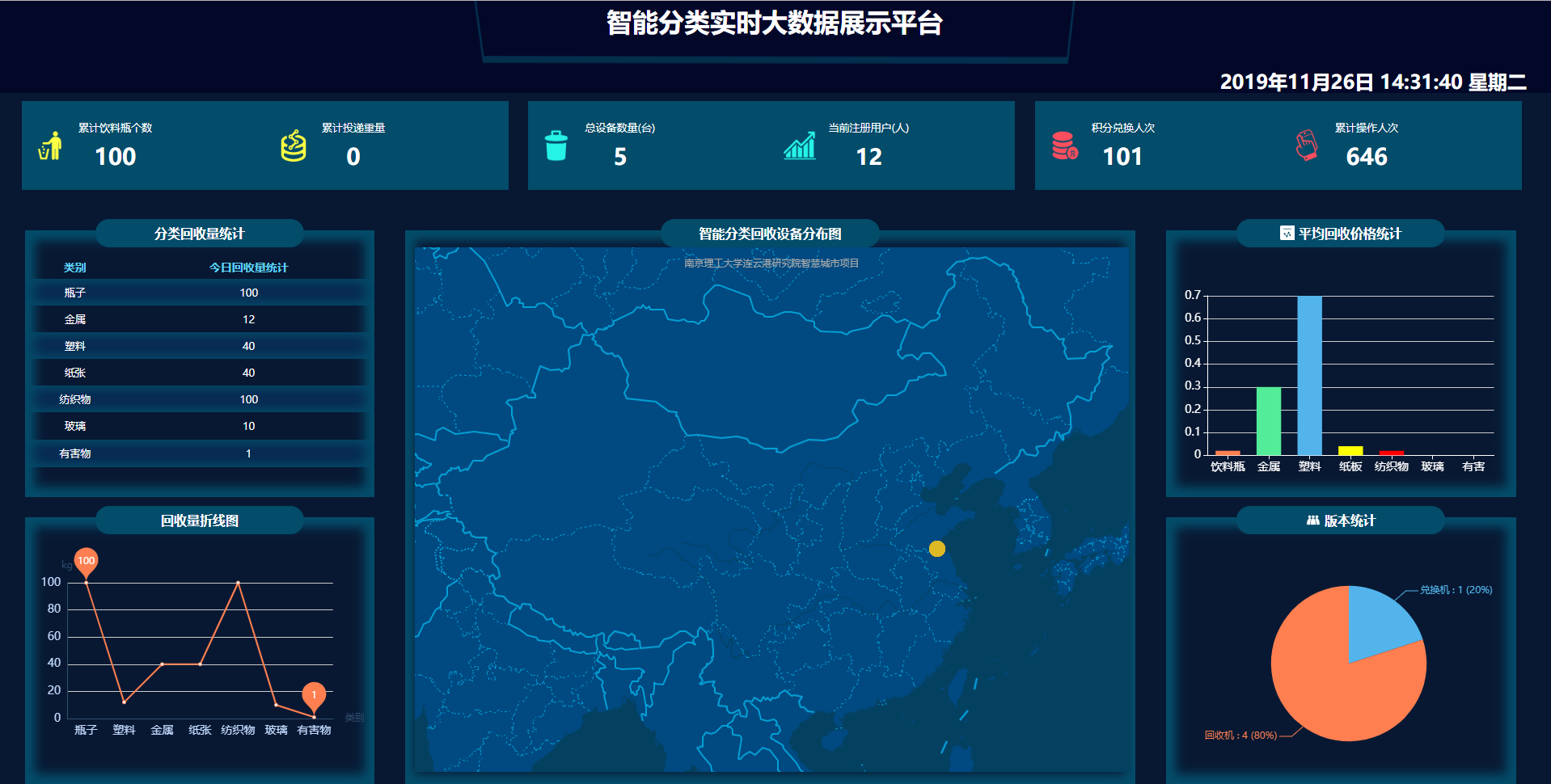Tap the yellow device marker on map
The image size is (1551, 784).
936,549
